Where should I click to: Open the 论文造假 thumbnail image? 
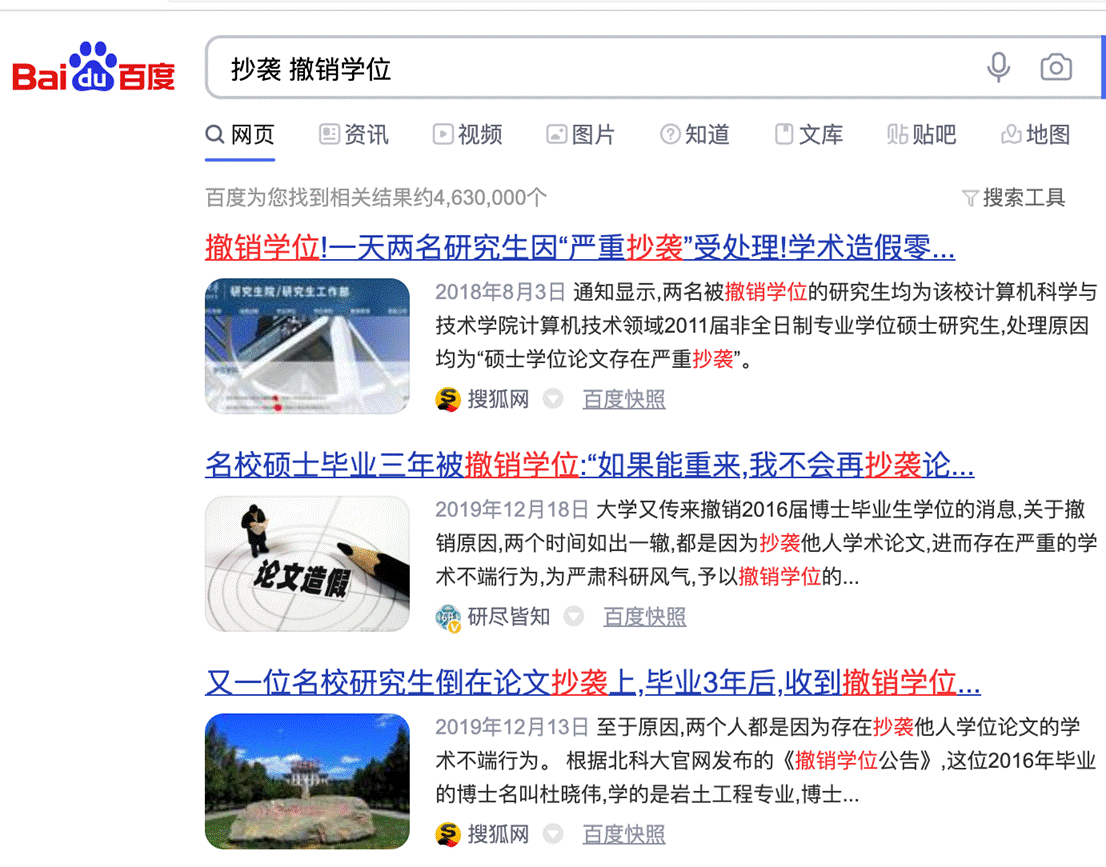coord(307,564)
